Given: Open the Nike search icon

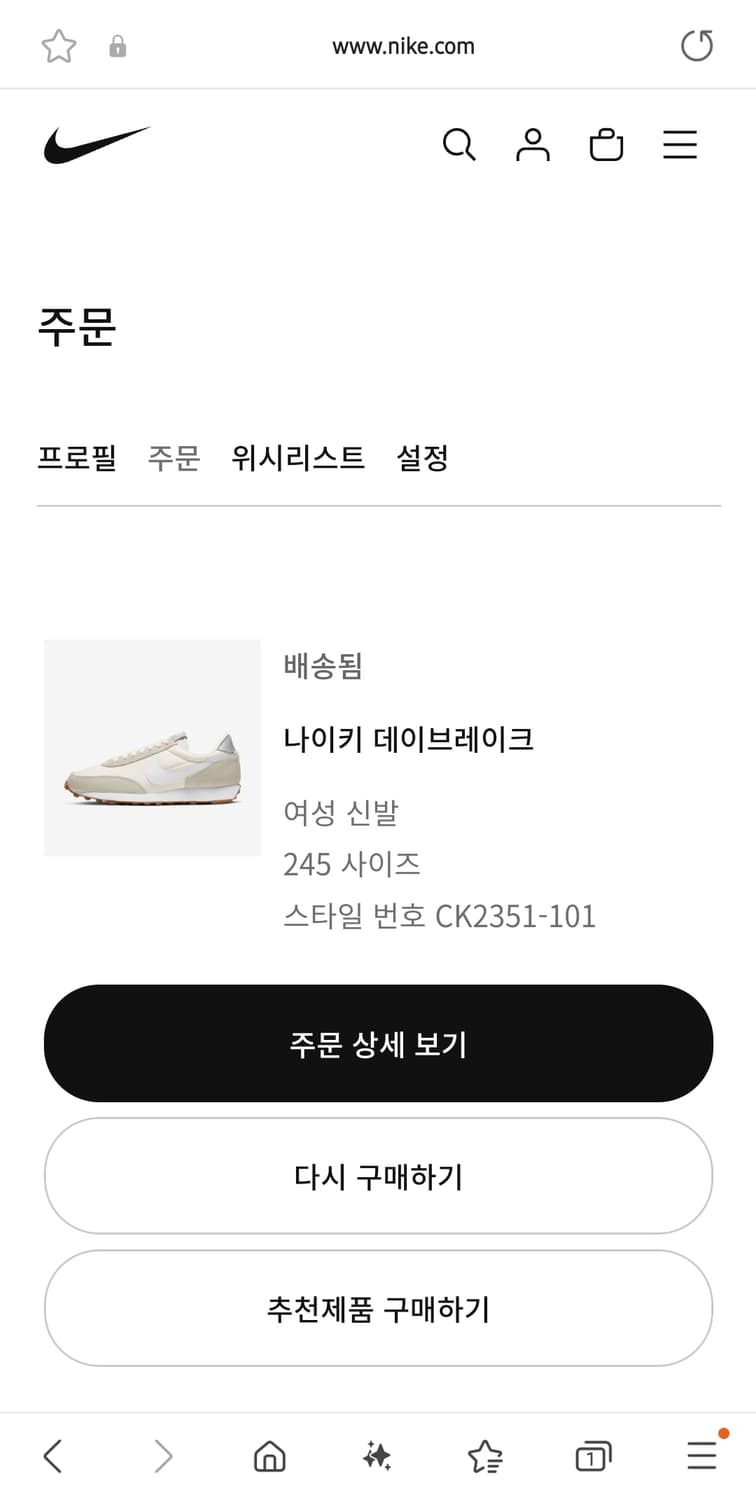Looking at the screenshot, I should [459, 145].
